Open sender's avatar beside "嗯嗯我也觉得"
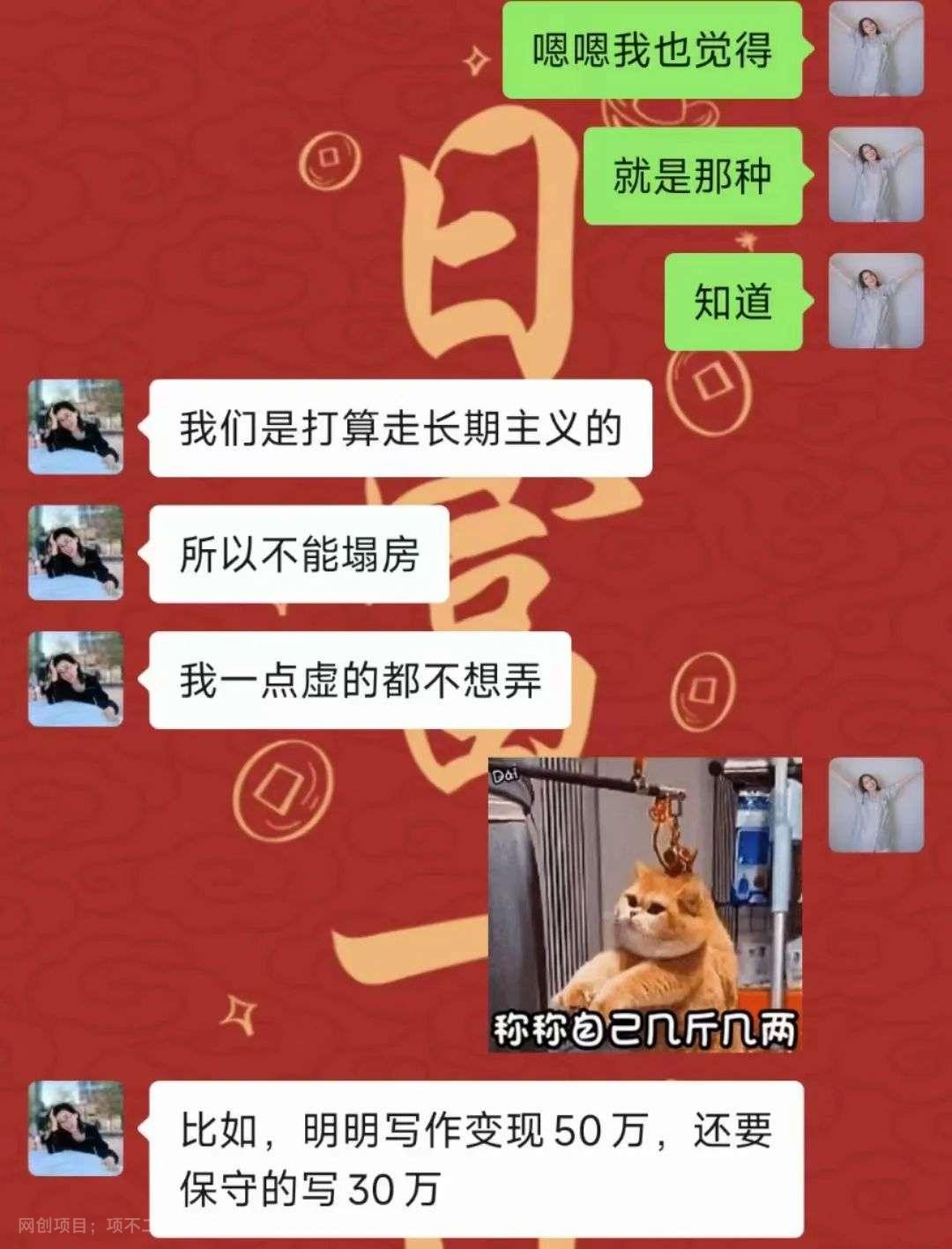The image size is (952, 1249). 875,48
